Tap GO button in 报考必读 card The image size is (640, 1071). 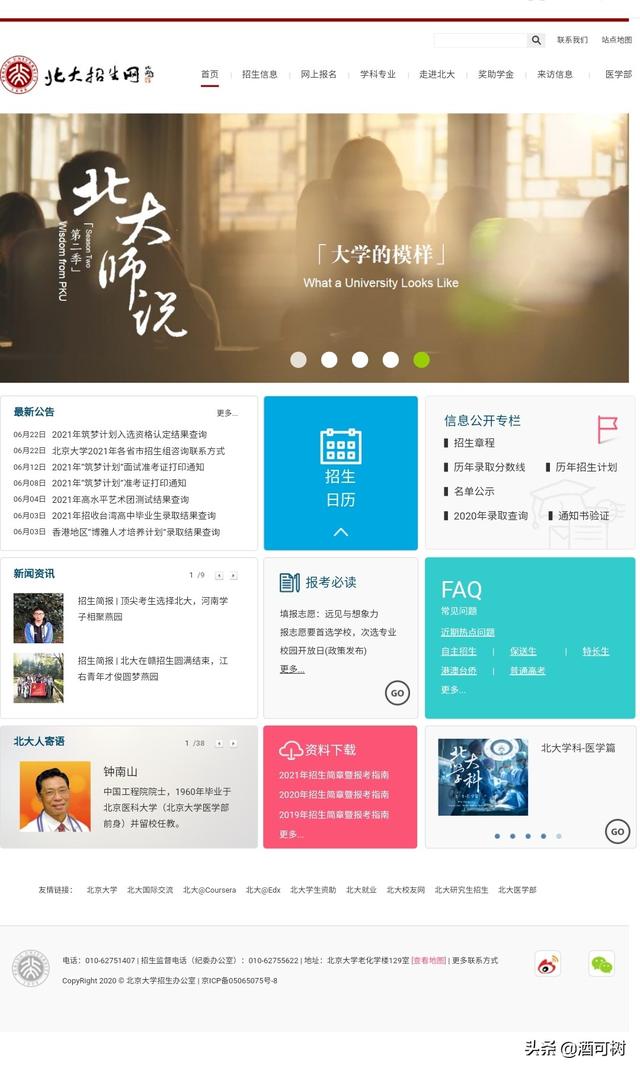pyautogui.click(x=397, y=693)
